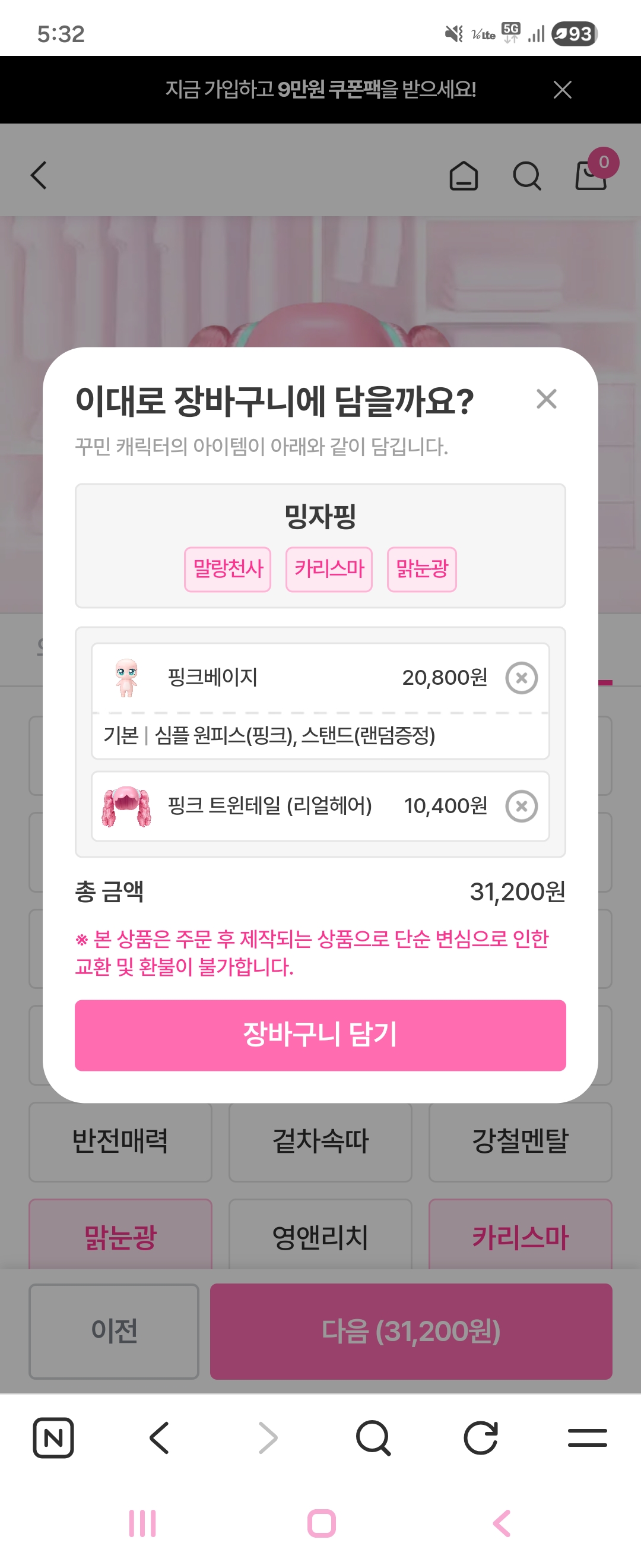Open the browser hamburger menu
Screen dimensions: 641x1568
587,1438
